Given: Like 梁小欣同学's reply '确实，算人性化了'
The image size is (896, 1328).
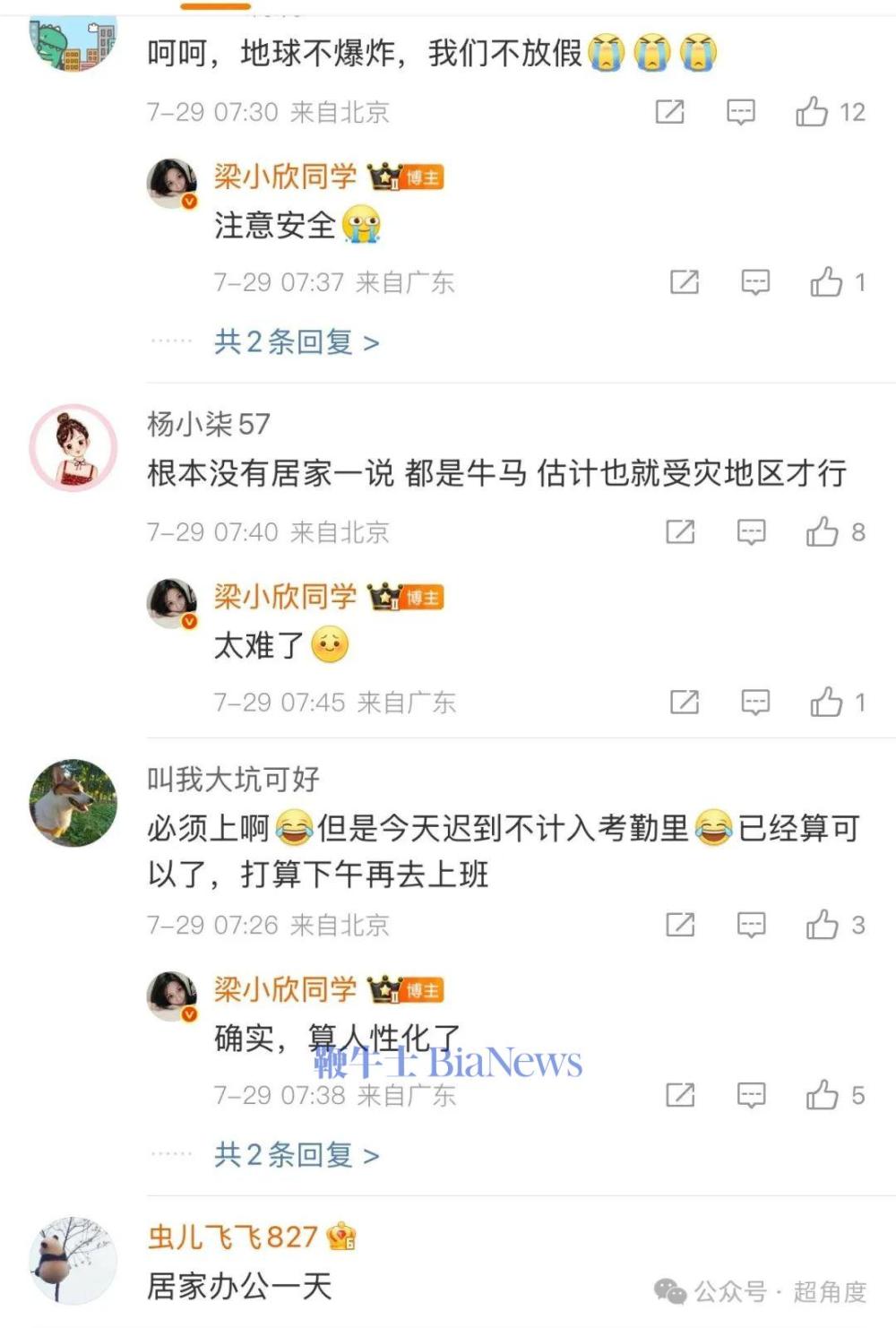Looking at the screenshot, I should coord(823,1095).
